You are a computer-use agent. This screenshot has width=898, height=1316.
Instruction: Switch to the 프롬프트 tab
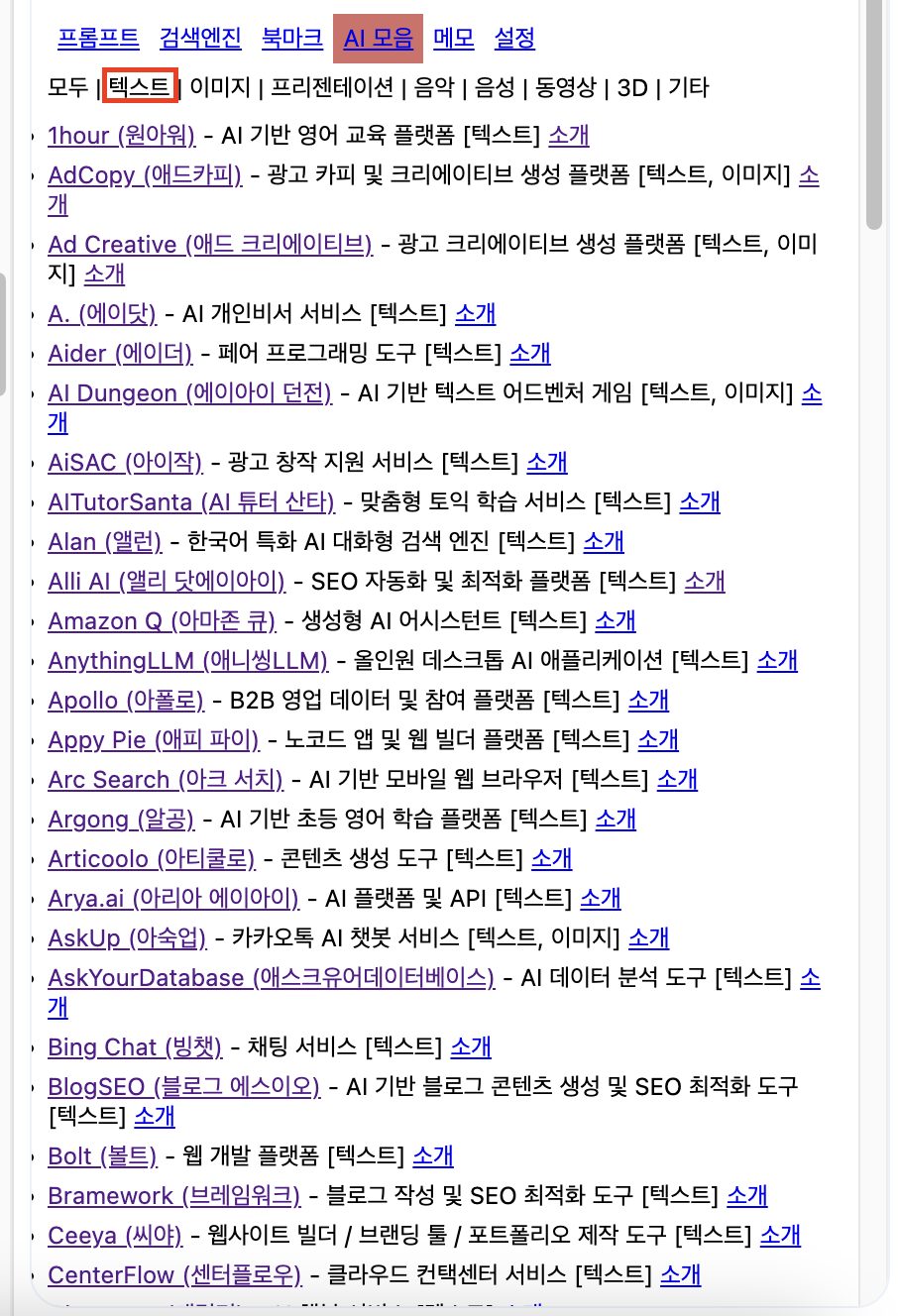pyautogui.click(x=98, y=39)
